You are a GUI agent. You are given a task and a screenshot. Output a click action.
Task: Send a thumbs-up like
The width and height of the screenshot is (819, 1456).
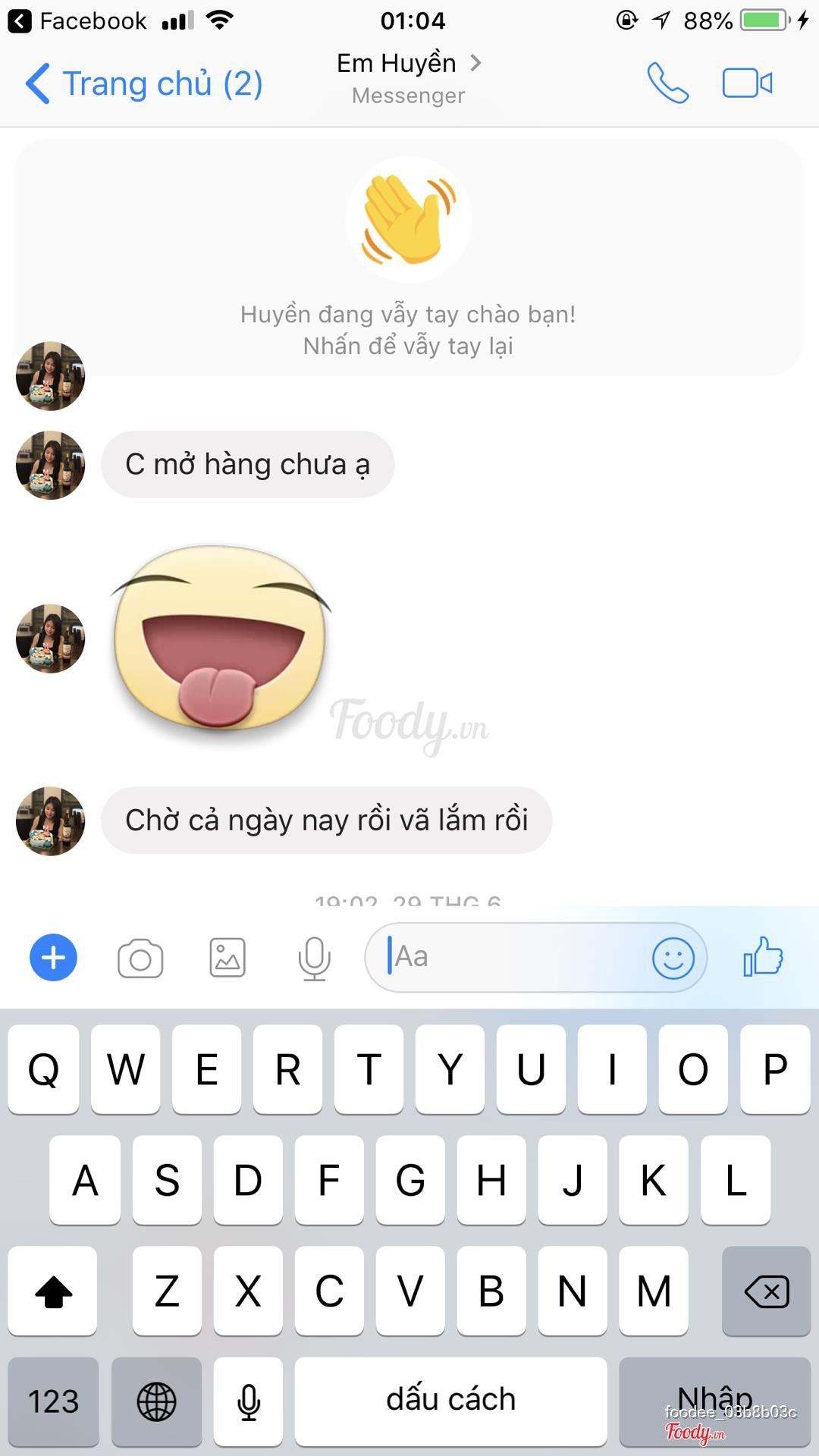coord(763,956)
